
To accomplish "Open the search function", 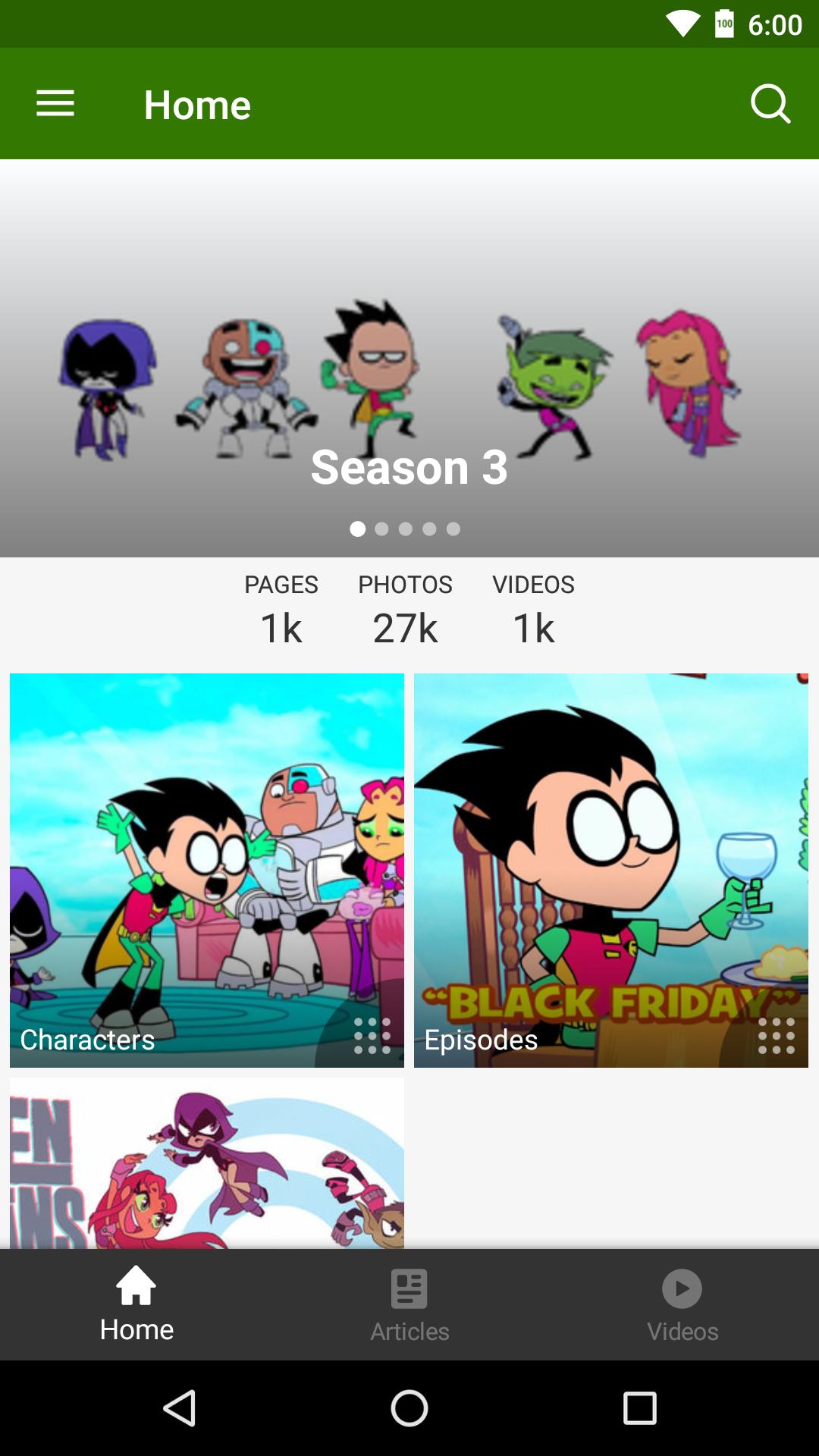I will coord(770,103).
